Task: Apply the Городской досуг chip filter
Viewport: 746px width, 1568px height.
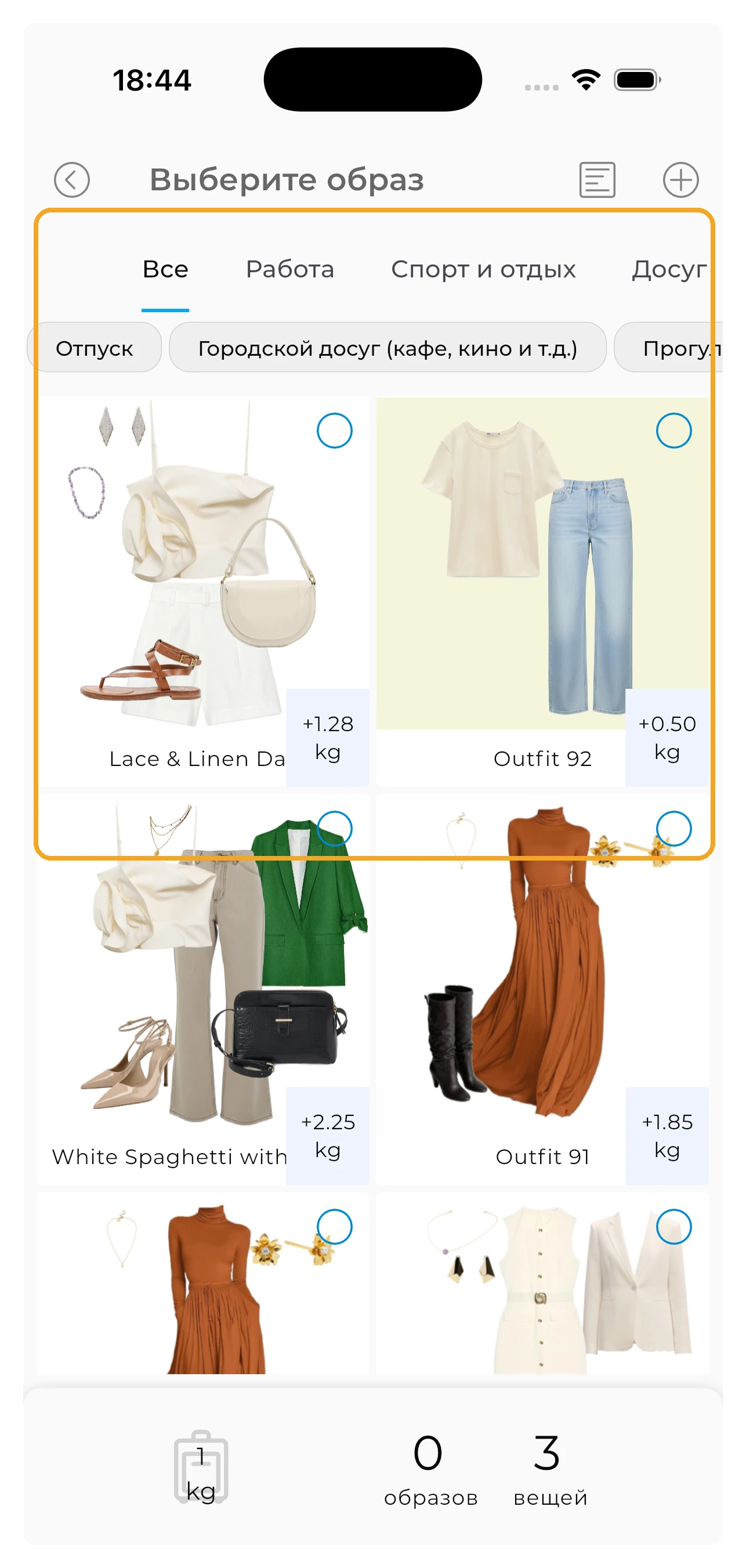Action: (388, 348)
